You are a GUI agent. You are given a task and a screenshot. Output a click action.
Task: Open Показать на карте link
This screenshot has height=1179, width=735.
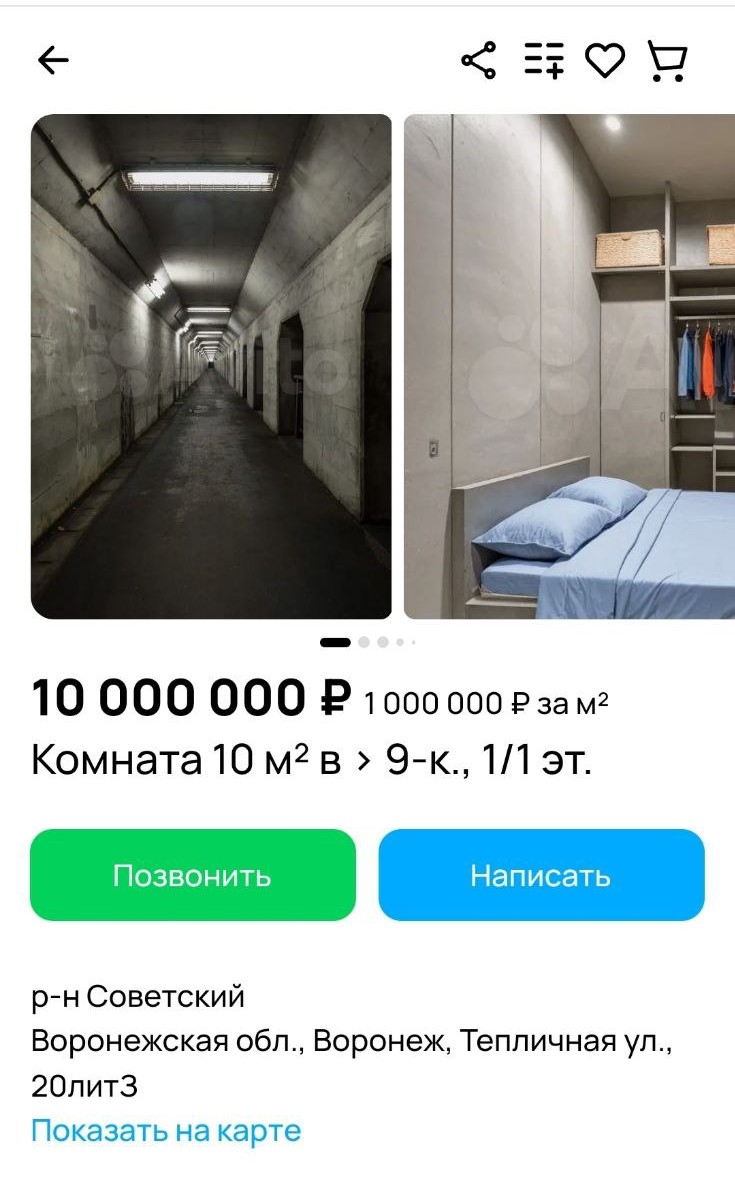tap(166, 1131)
